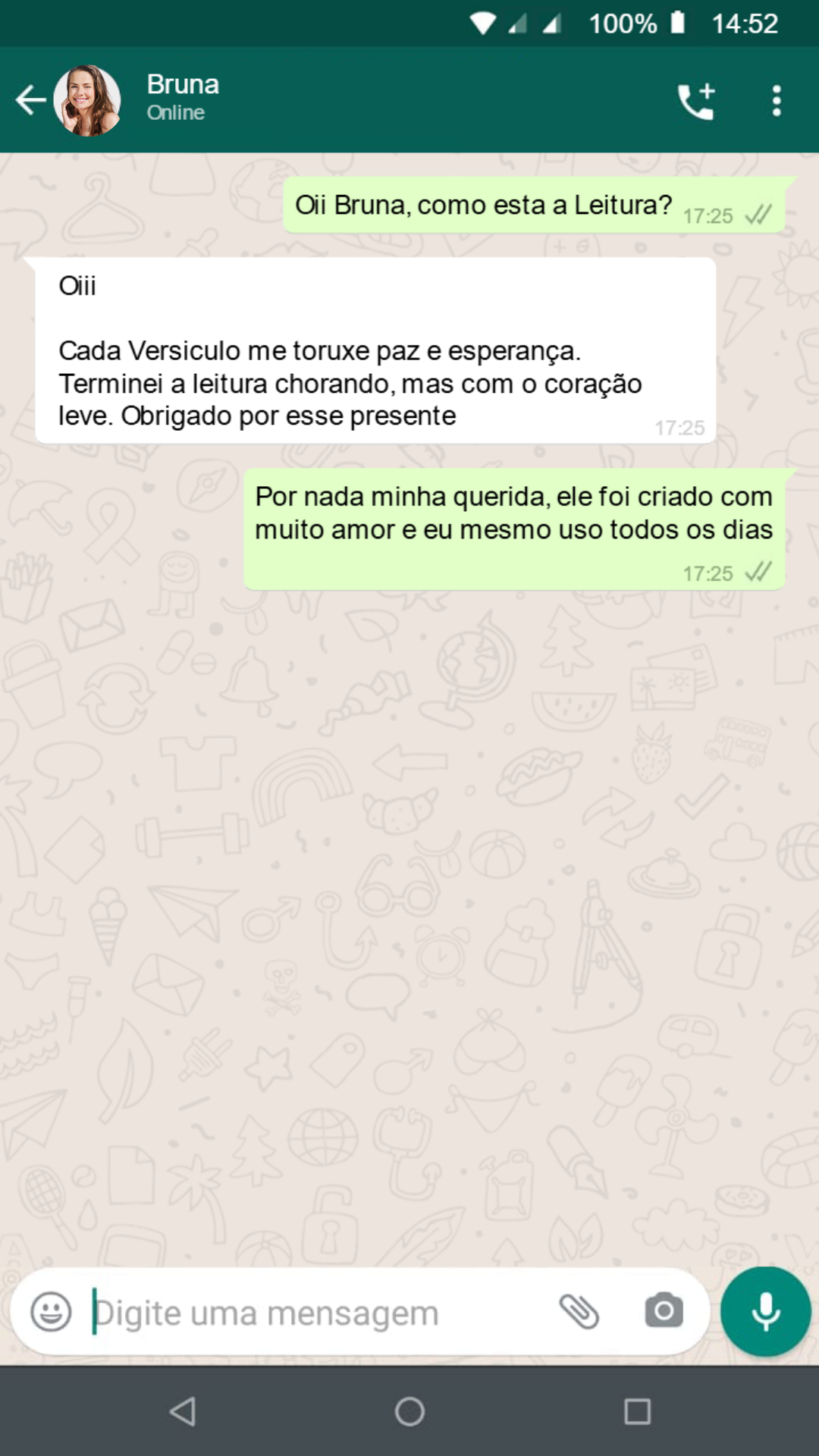The height and width of the screenshot is (1456, 819).
Task: Open the camera from the message bar
Action: click(x=664, y=1311)
